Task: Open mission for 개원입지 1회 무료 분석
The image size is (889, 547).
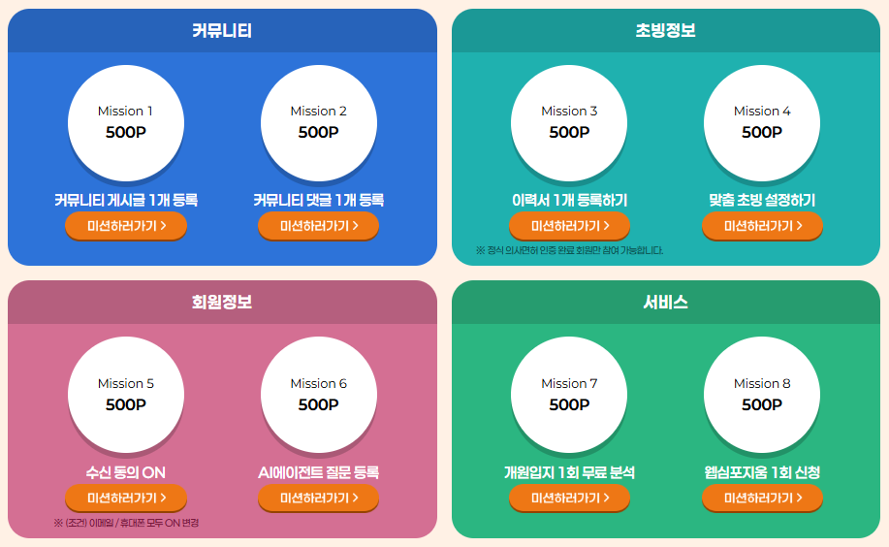Action: click(569, 498)
